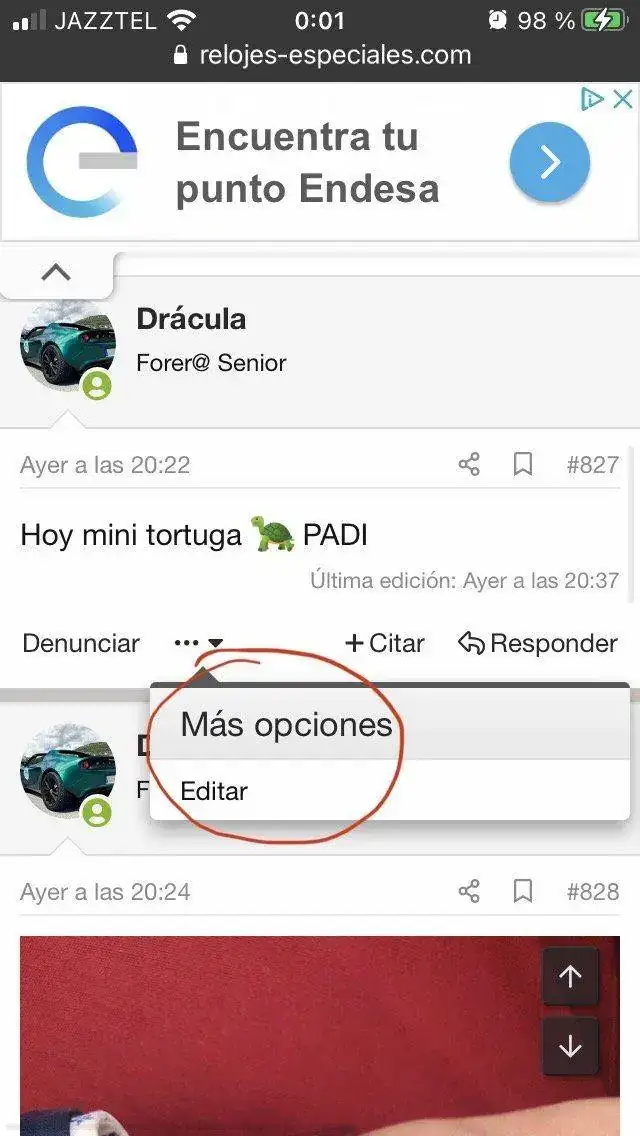Share post #828
Viewport: 640px width, 1136px height.
[469, 892]
